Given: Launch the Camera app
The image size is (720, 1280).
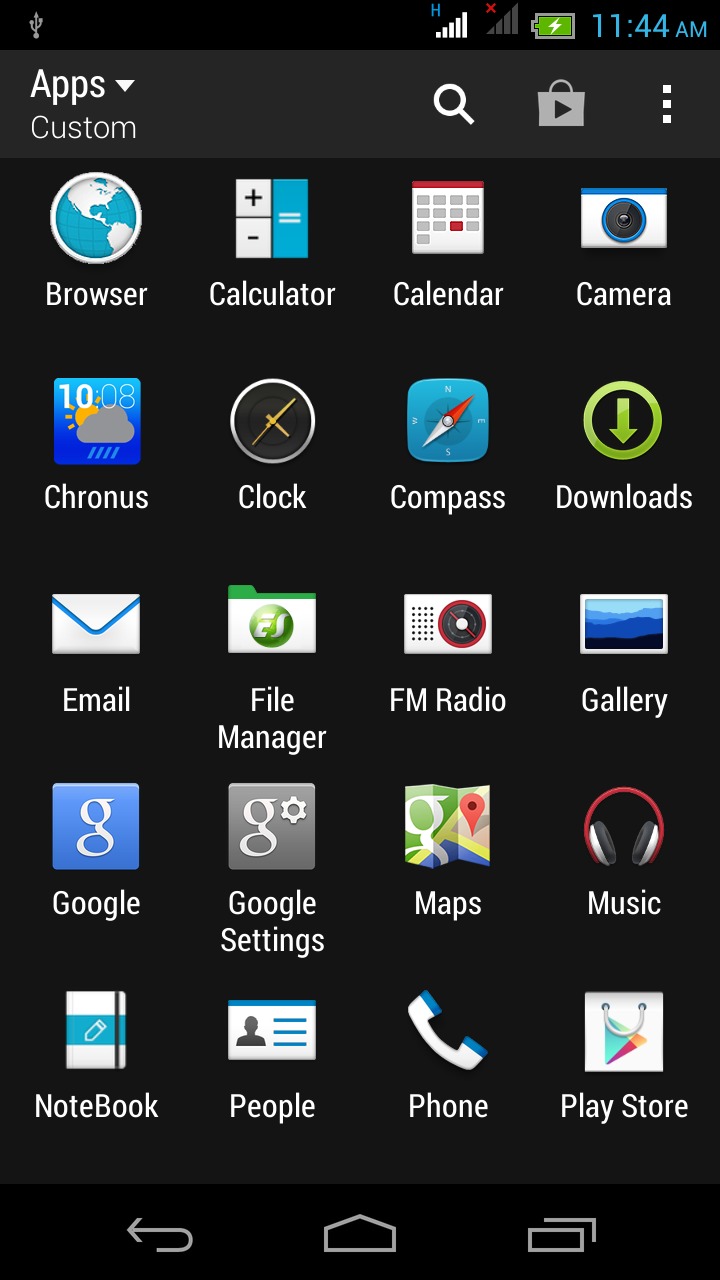Looking at the screenshot, I should (624, 241).
